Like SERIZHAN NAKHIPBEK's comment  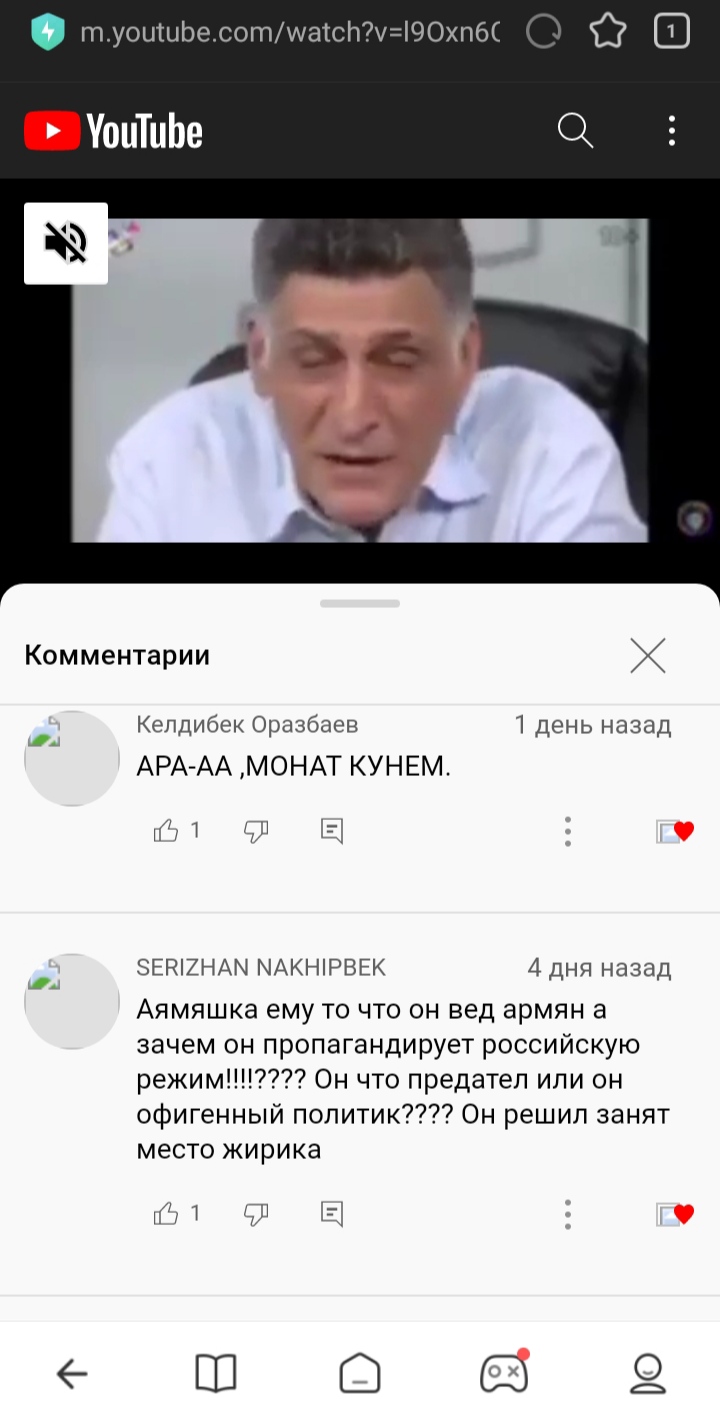(166, 1214)
